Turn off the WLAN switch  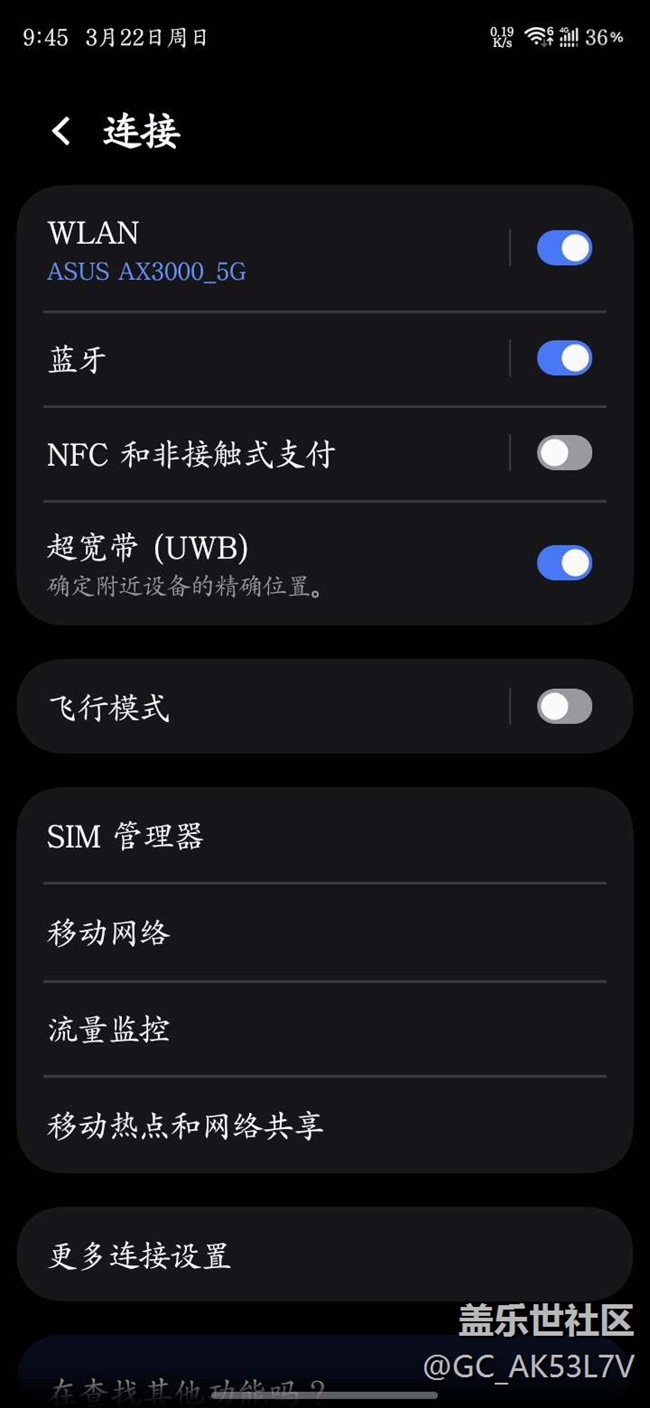(x=564, y=248)
